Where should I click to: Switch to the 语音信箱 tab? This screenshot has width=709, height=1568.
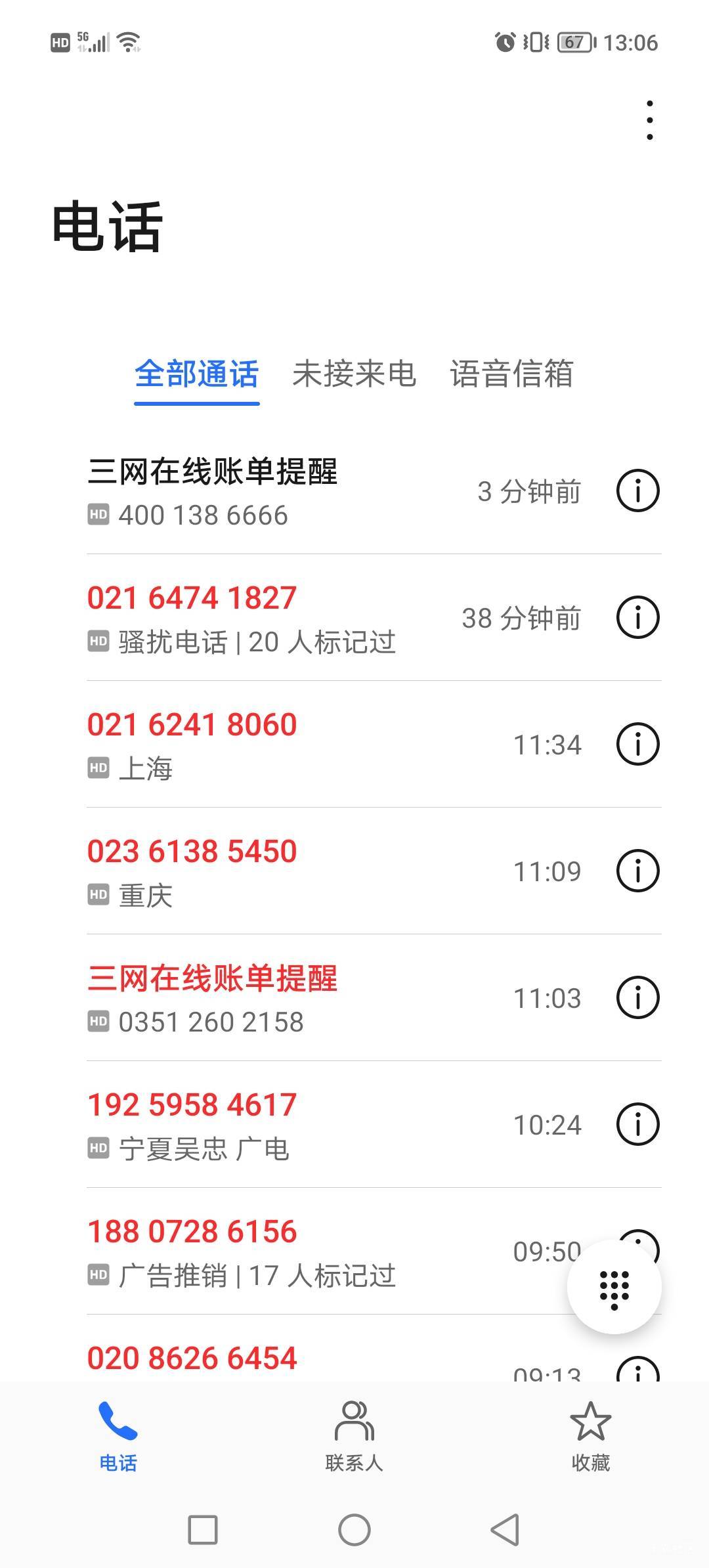click(511, 374)
